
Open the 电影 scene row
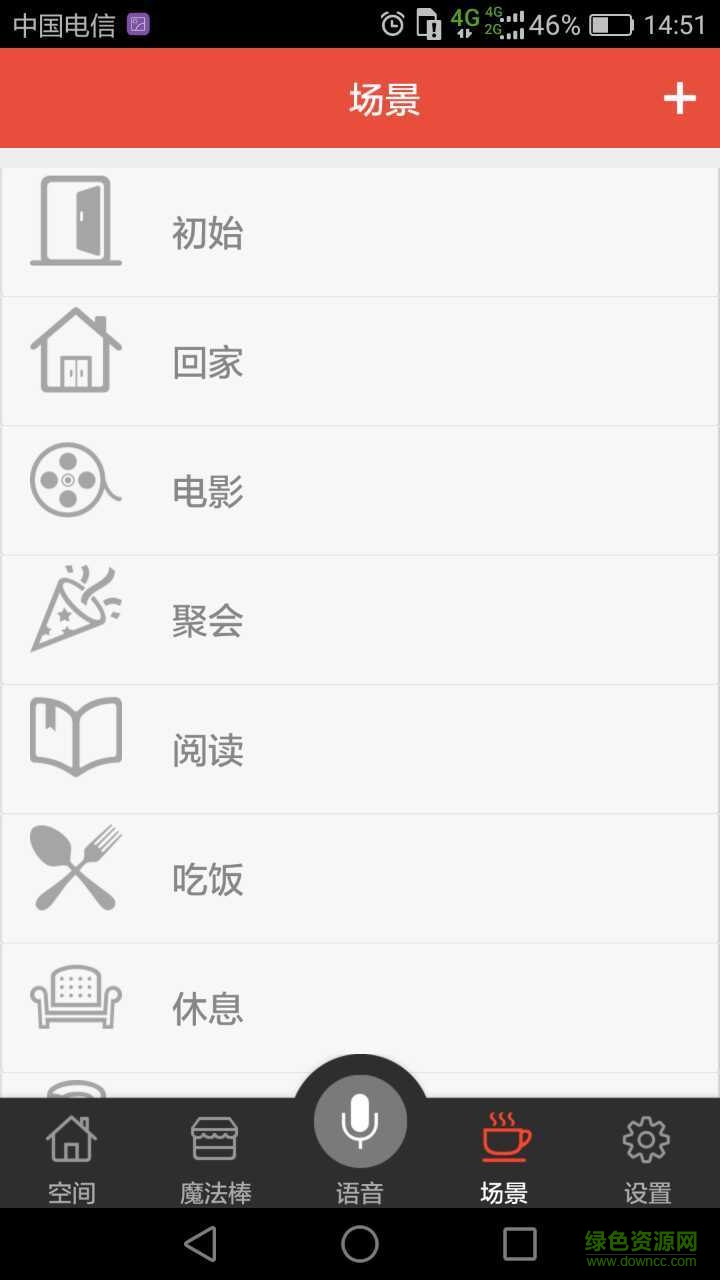[360, 490]
